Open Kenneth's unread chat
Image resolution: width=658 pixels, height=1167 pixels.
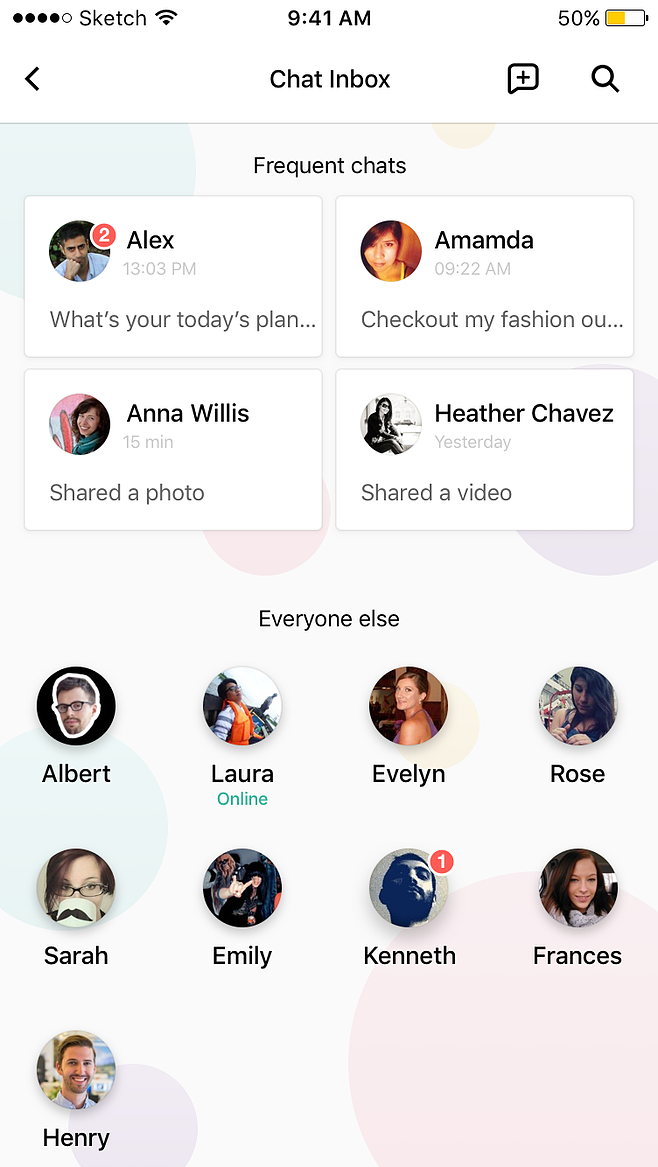coord(408,888)
